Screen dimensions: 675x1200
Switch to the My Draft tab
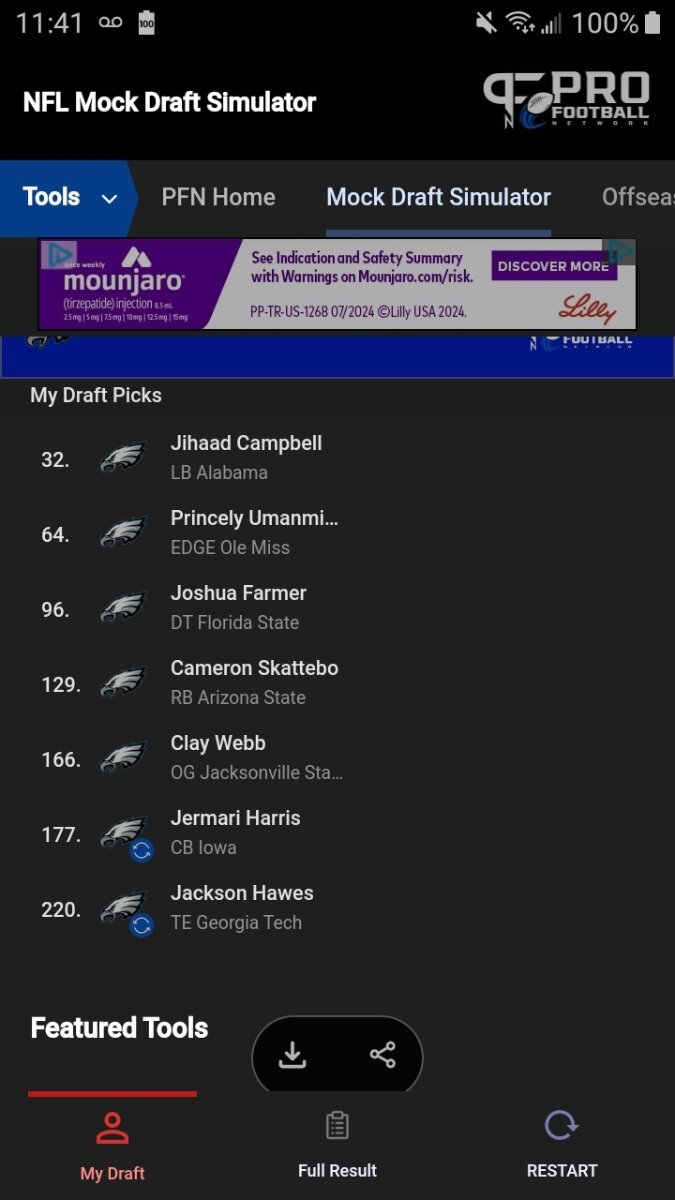(112, 1145)
